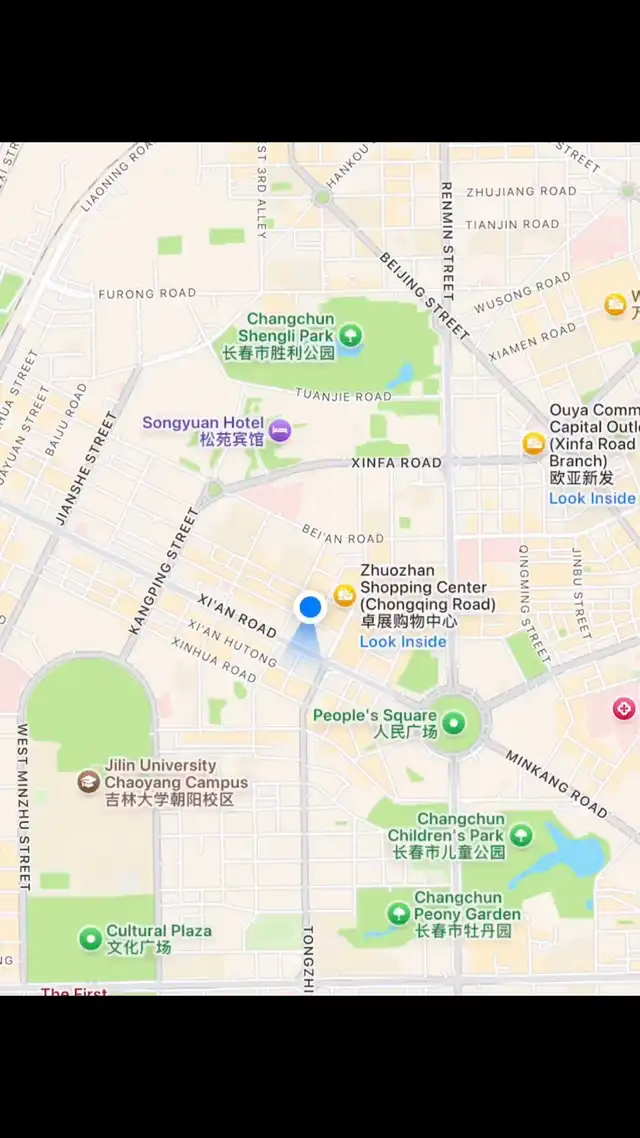The width and height of the screenshot is (640, 1138).
Task: Tap the blue current location dot
Action: [311, 607]
